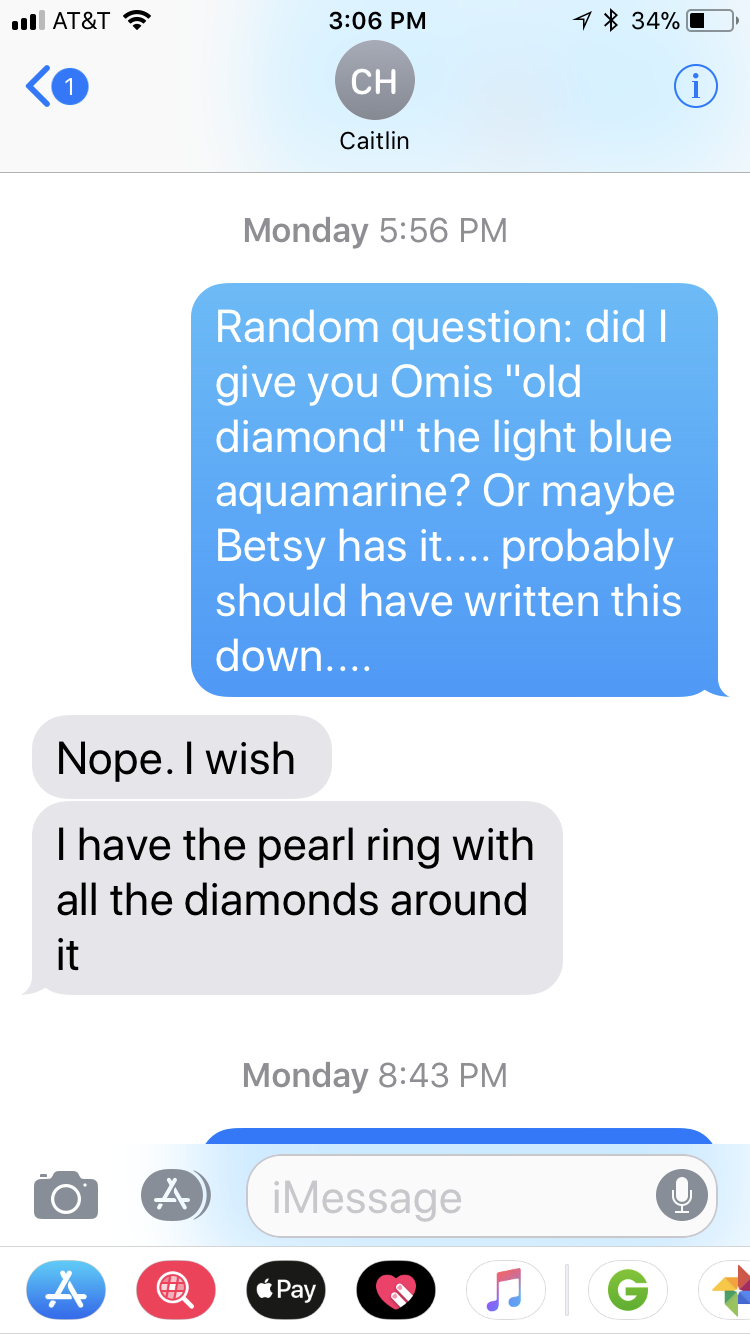Viewport: 750px width, 1334px height.
Task: Go back to the messages list
Action: pos(55,88)
